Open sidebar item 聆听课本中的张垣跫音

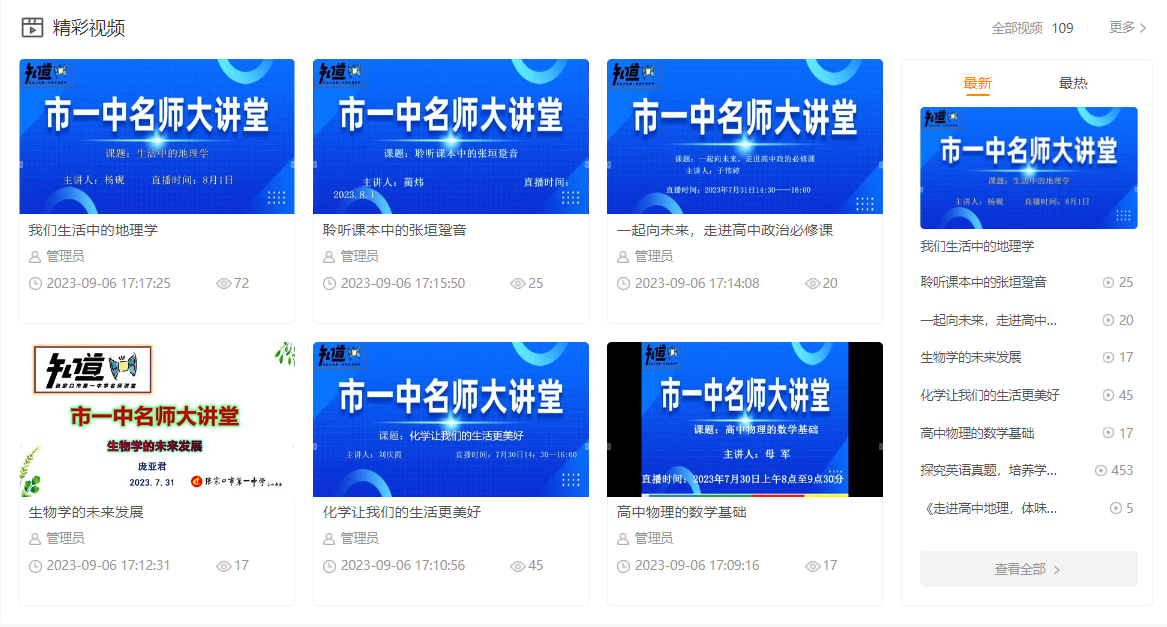click(983, 282)
